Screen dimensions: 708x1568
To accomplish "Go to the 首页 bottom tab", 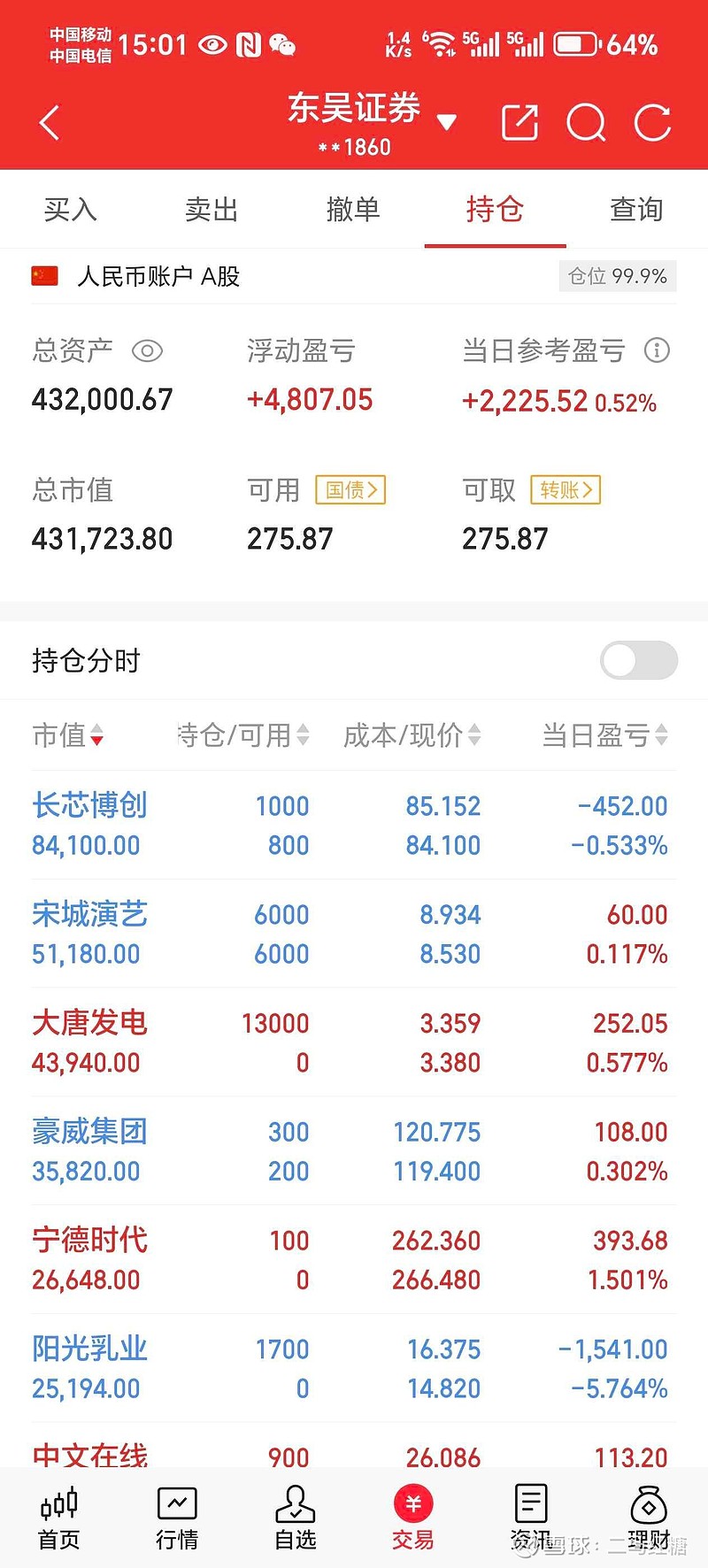I will (59, 1518).
